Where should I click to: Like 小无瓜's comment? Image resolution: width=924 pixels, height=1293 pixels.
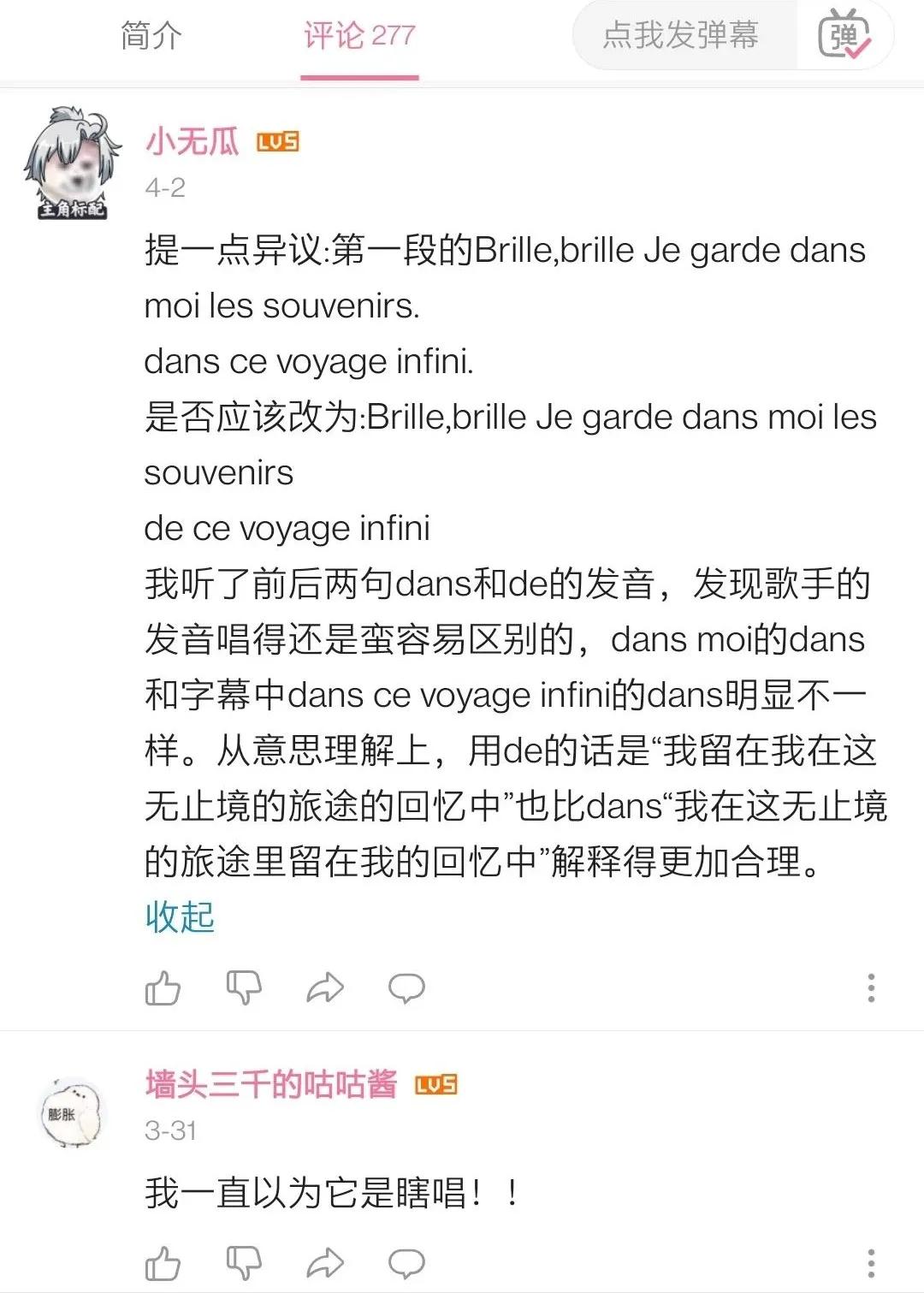click(x=163, y=988)
